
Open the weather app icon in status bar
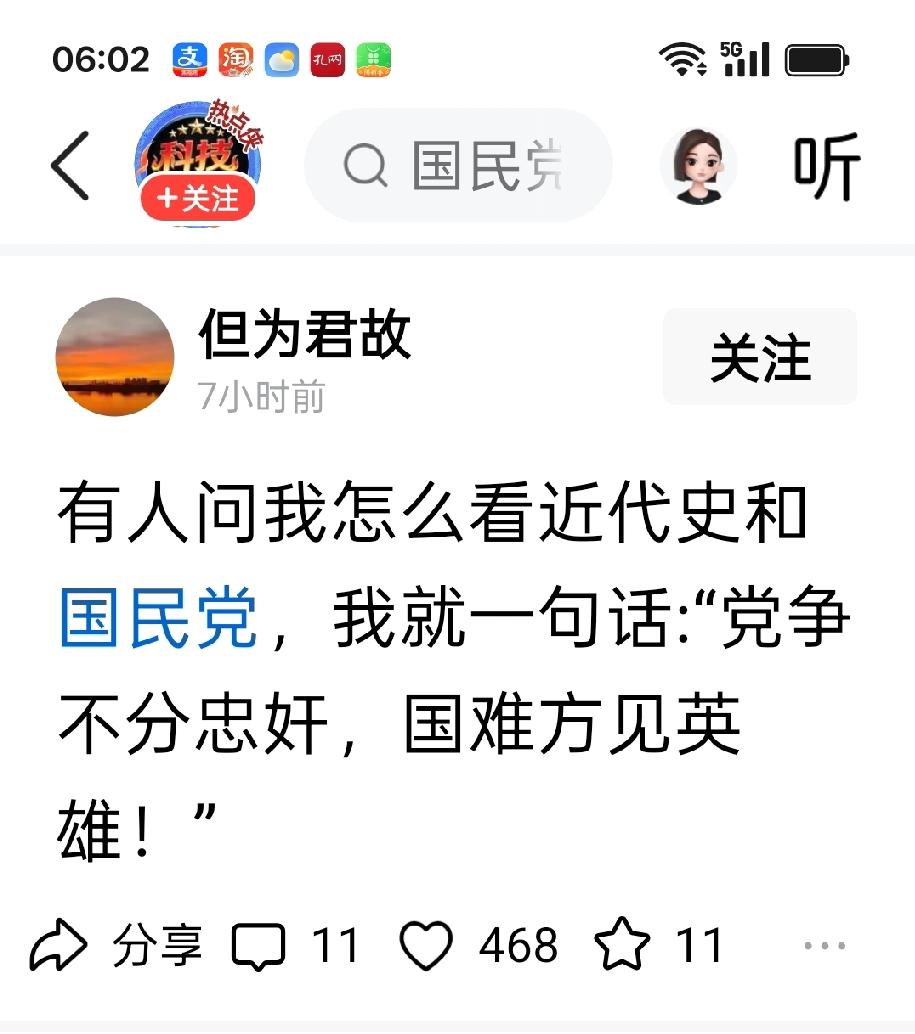[x=283, y=60]
